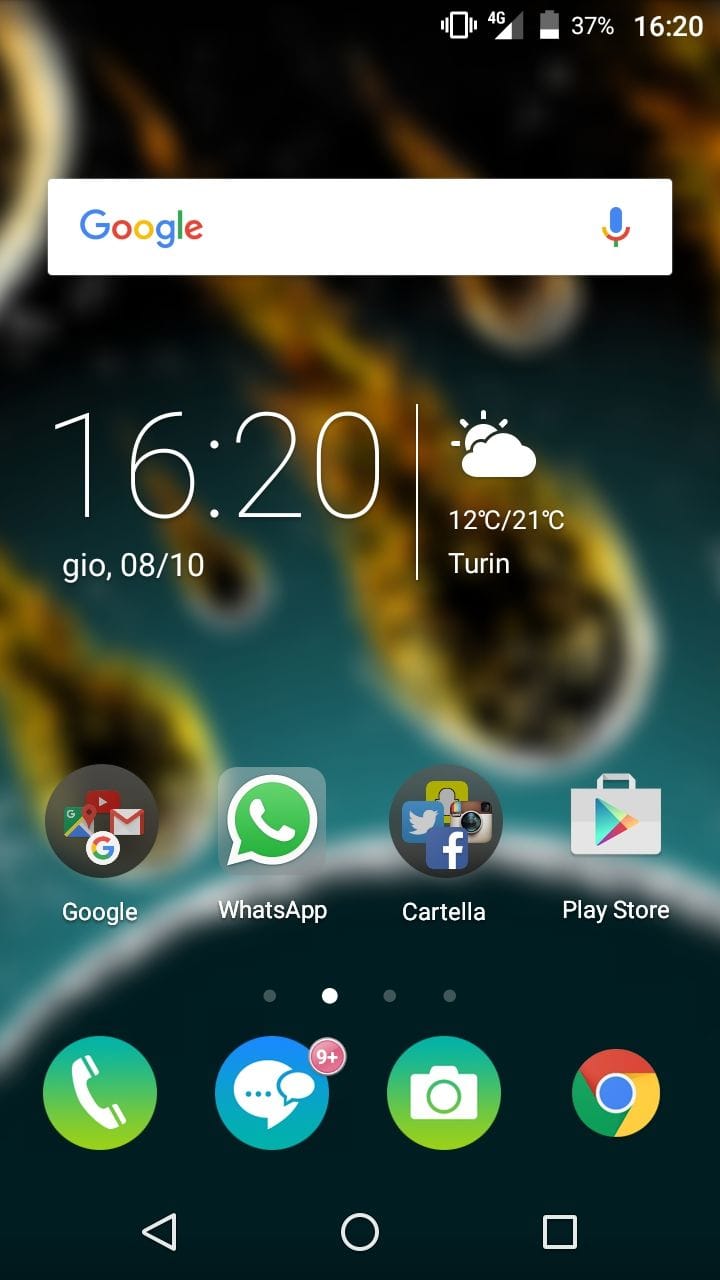Image resolution: width=720 pixels, height=1280 pixels.
Task: Show recent apps
Action: point(560,1232)
